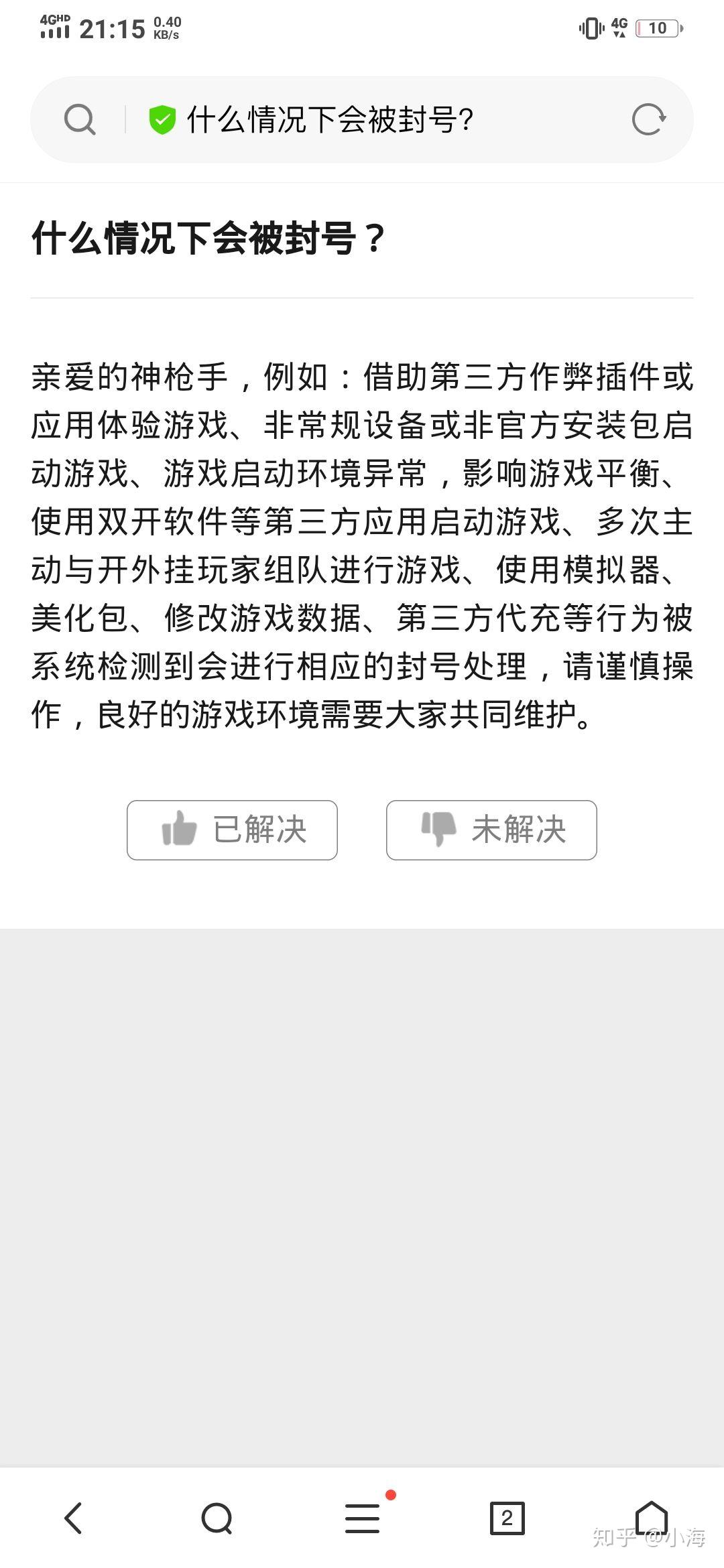Tap the search magnifier in address bar
Image resolution: width=724 pixels, height=1568 pixels.
(80, 120)
